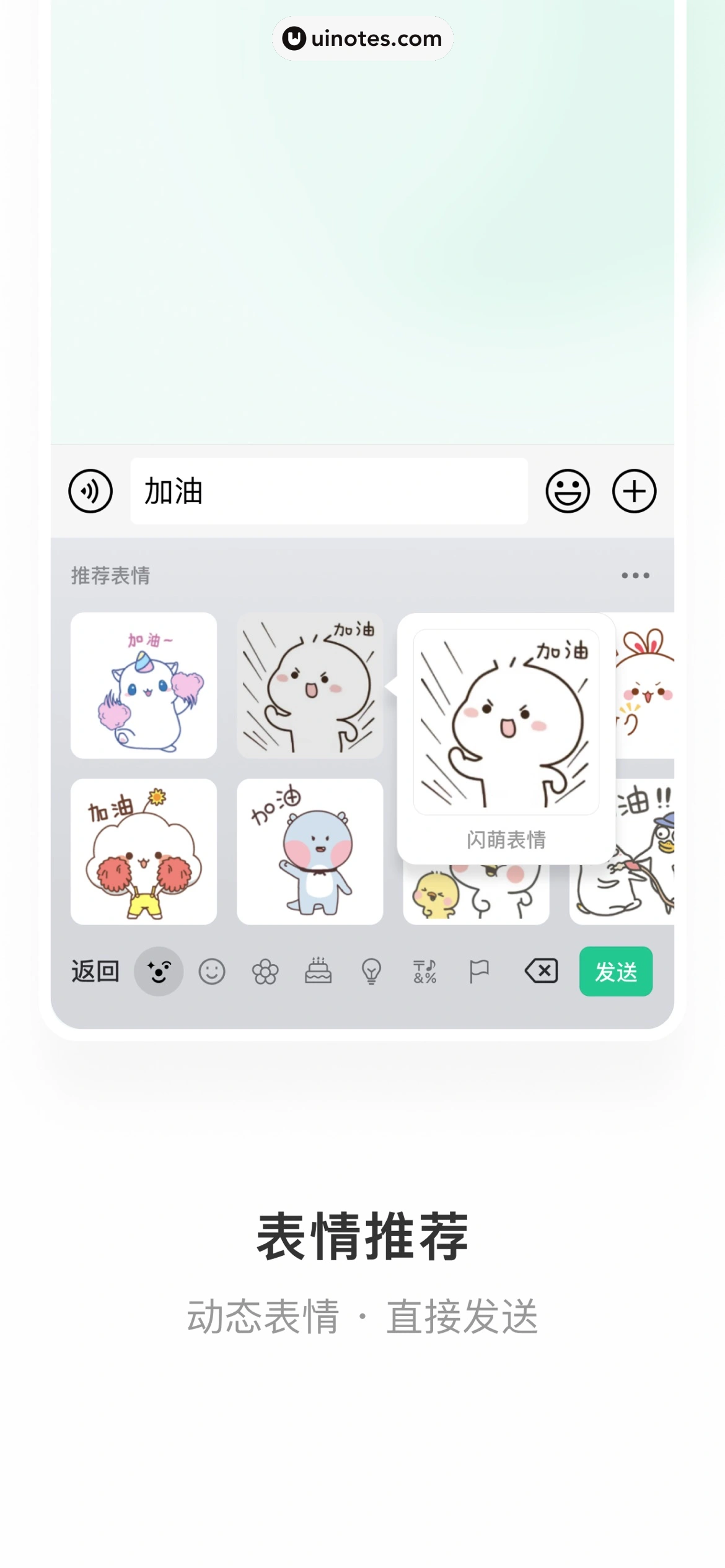
Task: Click the 加油 text input field
Action: (x=328, y=491)
